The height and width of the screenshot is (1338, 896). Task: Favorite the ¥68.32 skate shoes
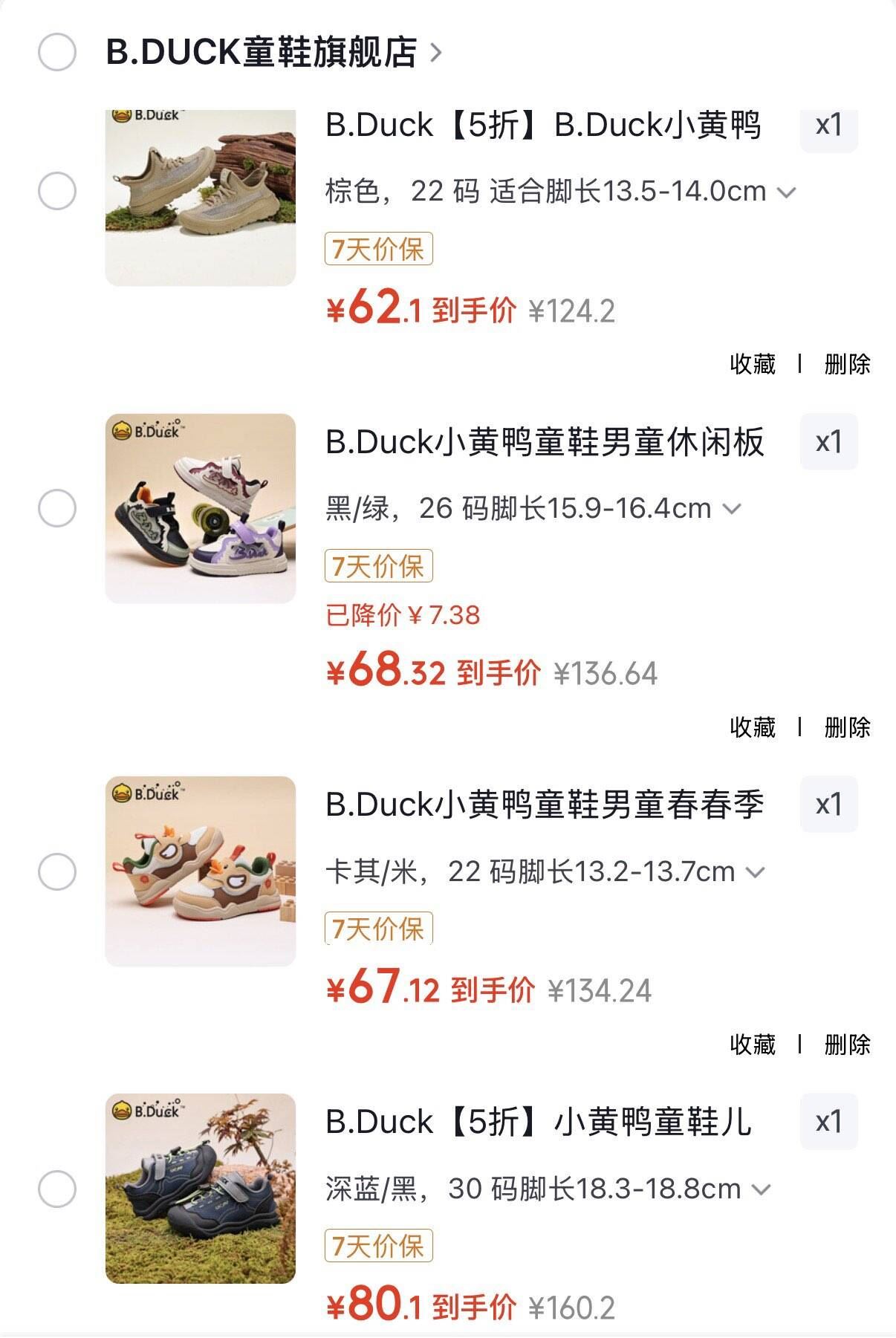753,727
